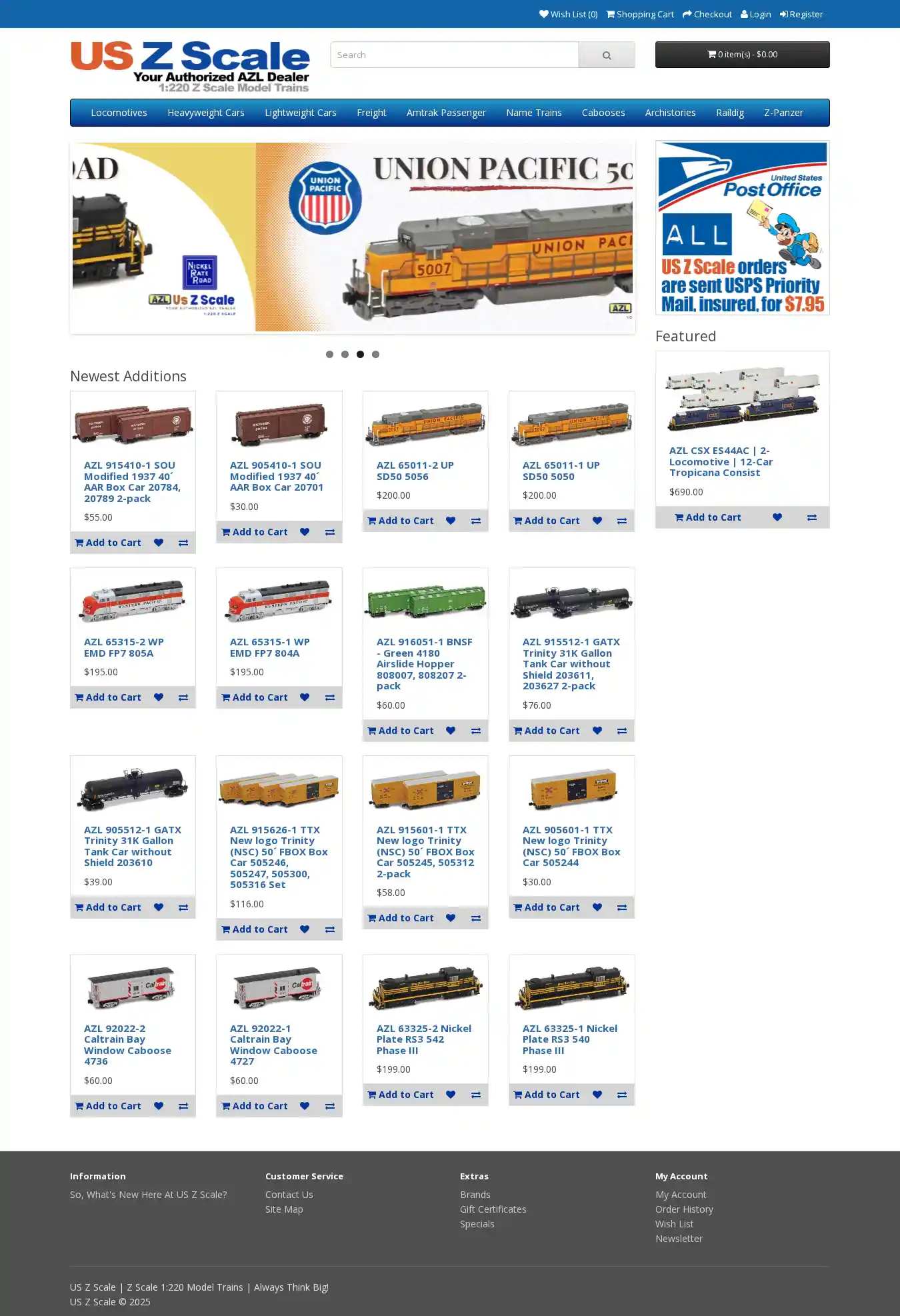
Task: Compare AZL 65011-1 UP SD50 5050
Action: tap(621, 521)
